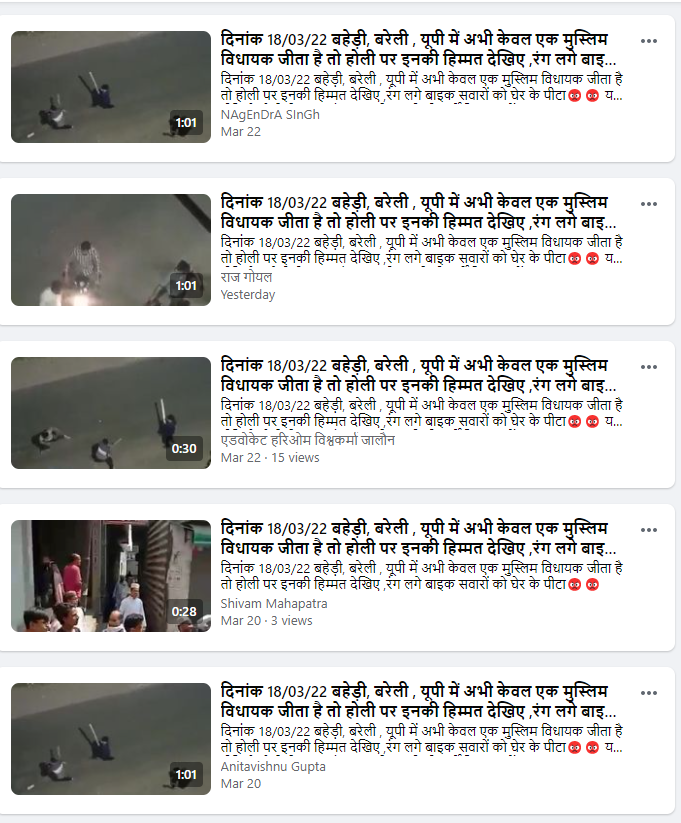
Task: Play the video posted by राज गोयल
Action: pos(111,250)
